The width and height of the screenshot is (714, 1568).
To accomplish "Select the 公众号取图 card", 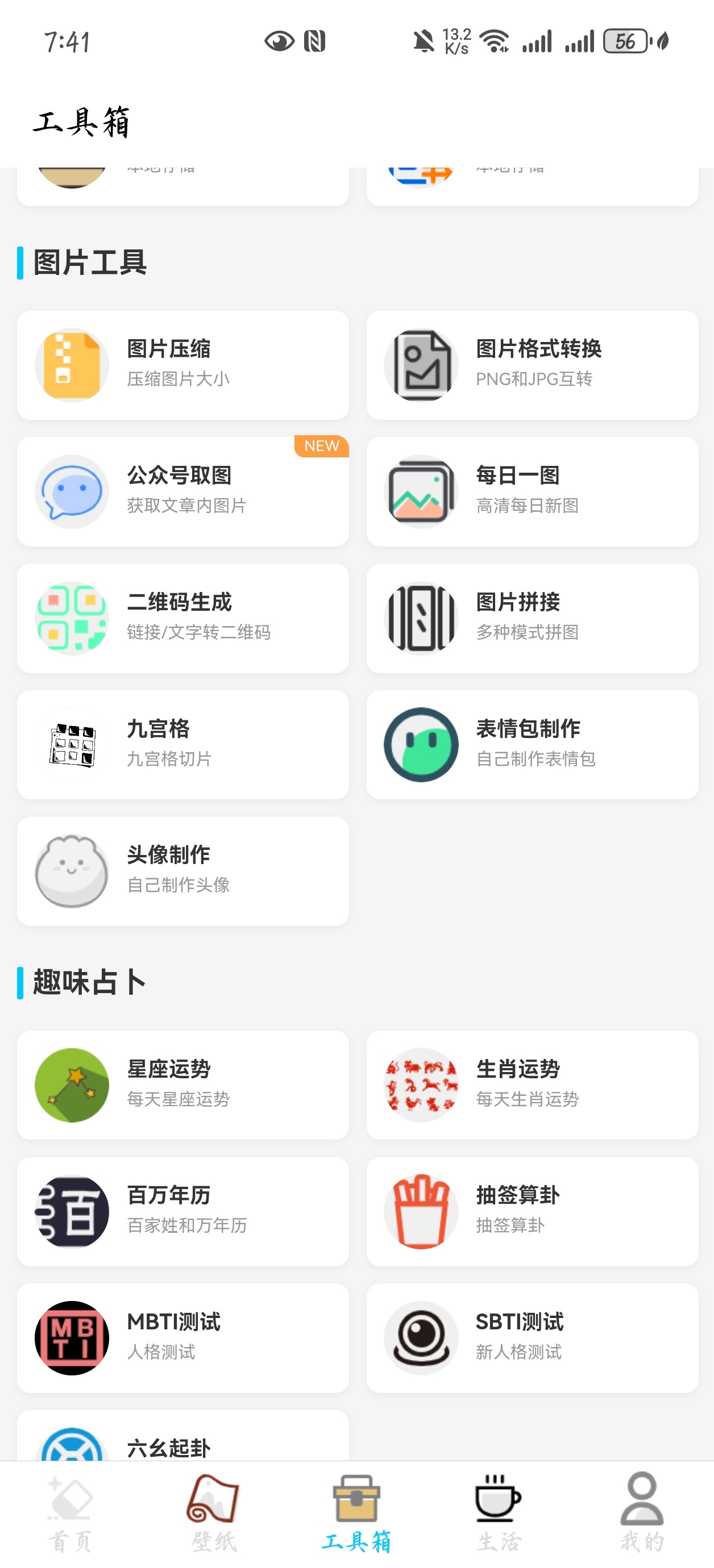I will (x=183, y=491).
